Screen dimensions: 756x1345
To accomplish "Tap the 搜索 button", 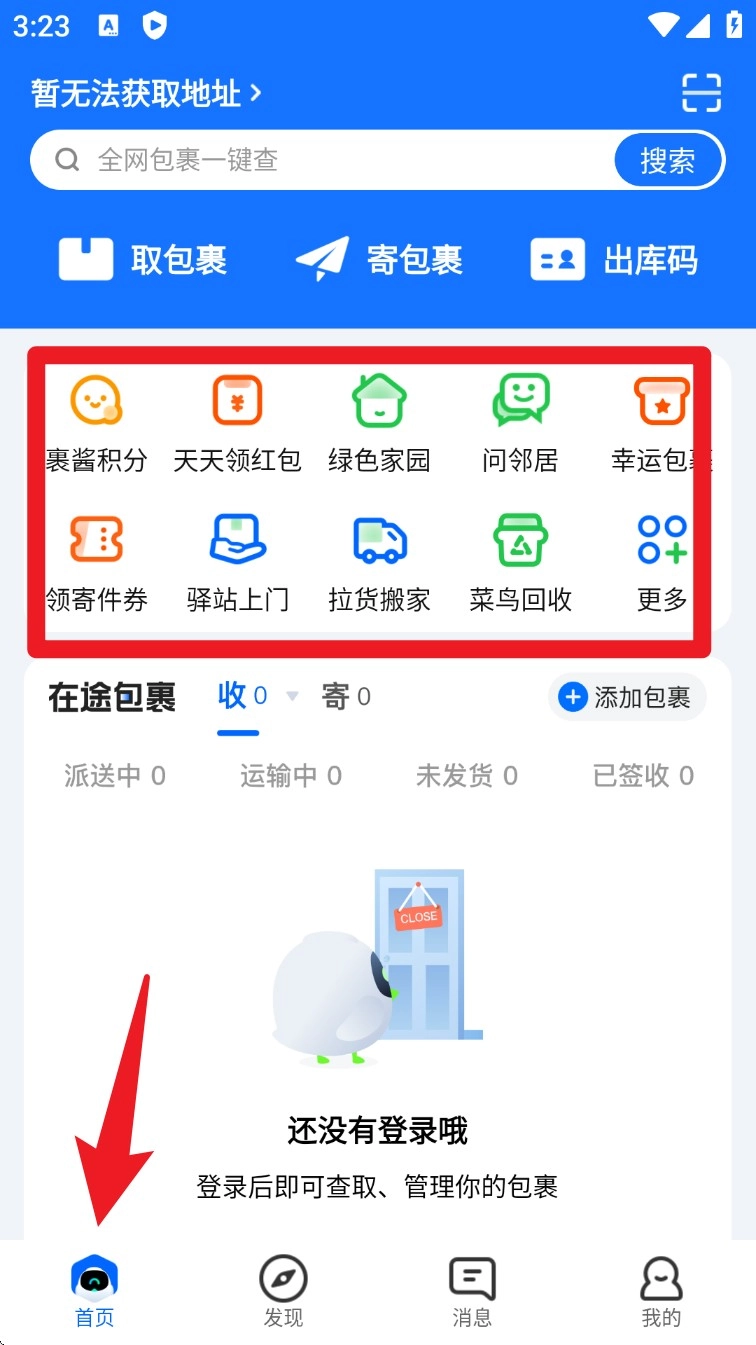I will (x=667, y=160).
